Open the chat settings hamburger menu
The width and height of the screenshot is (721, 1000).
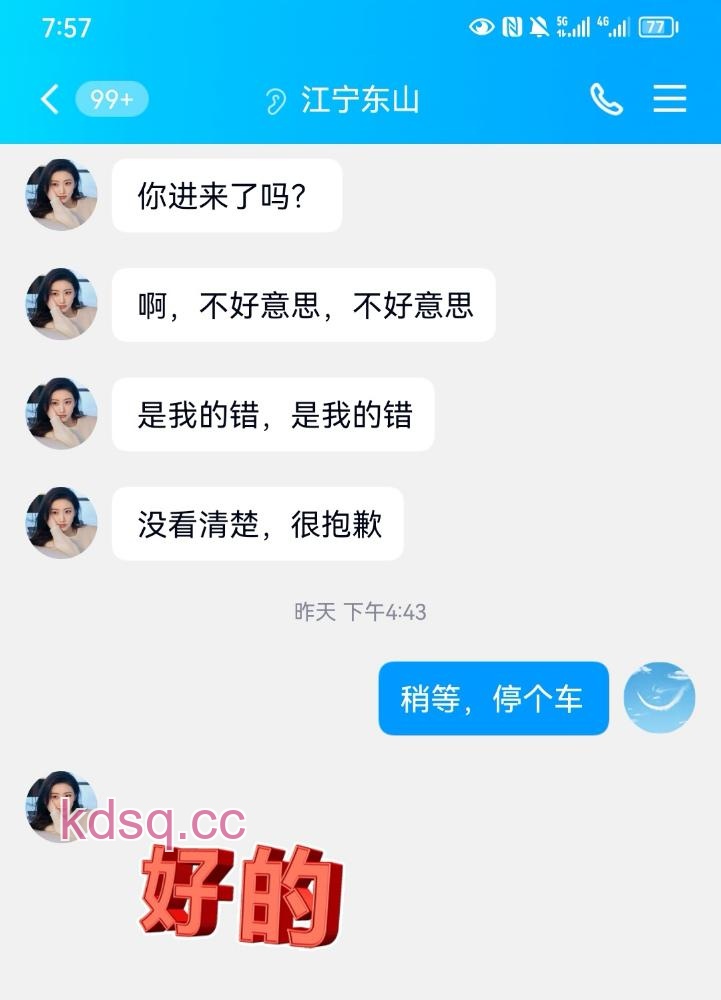tap(669, 99)
